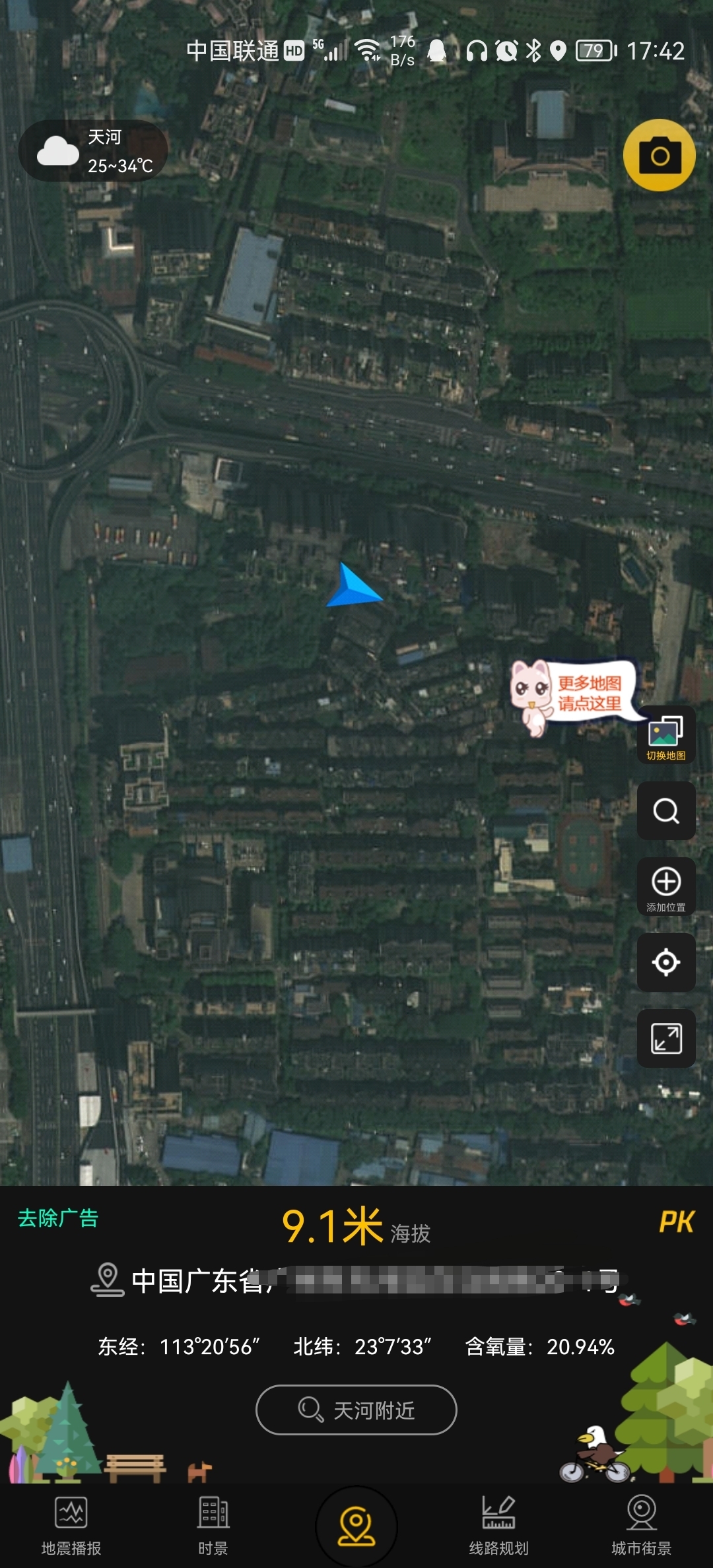Switch to the 地震播报 tab
This screenshot has width=713, height=1568.
pos(71,1525)
